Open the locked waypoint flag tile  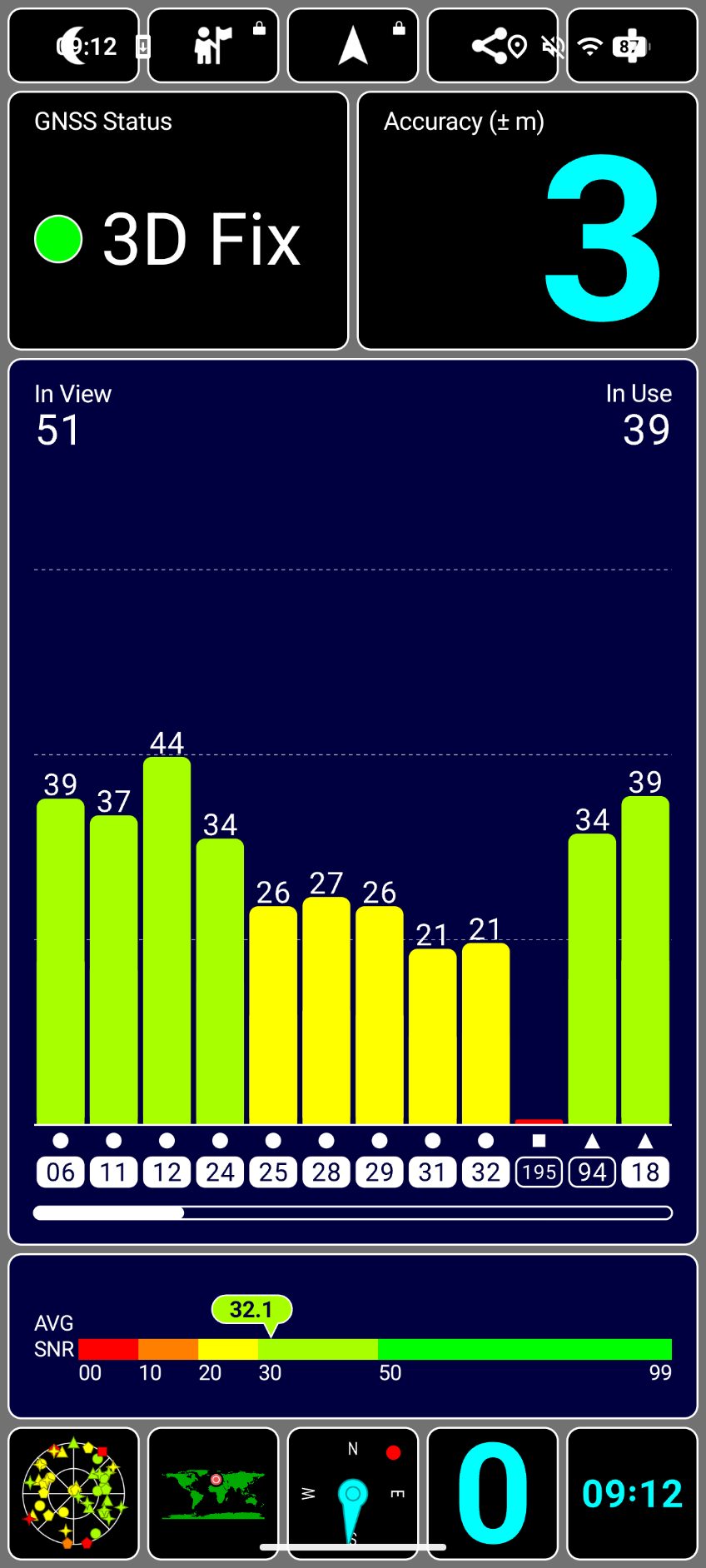coord(213,46)
